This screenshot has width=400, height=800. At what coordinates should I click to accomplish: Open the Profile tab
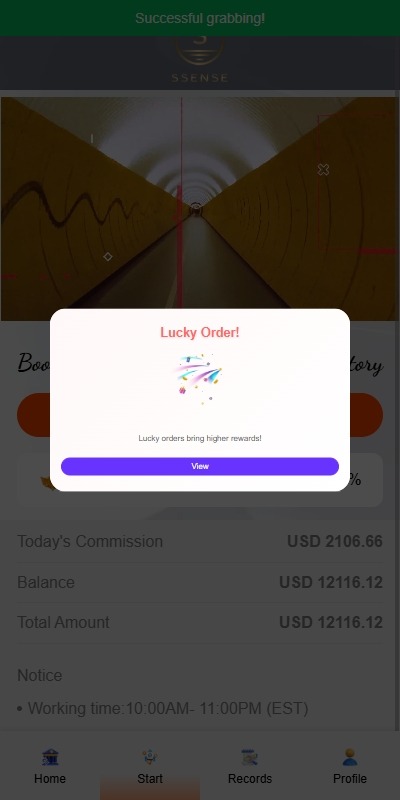(350, 766)
